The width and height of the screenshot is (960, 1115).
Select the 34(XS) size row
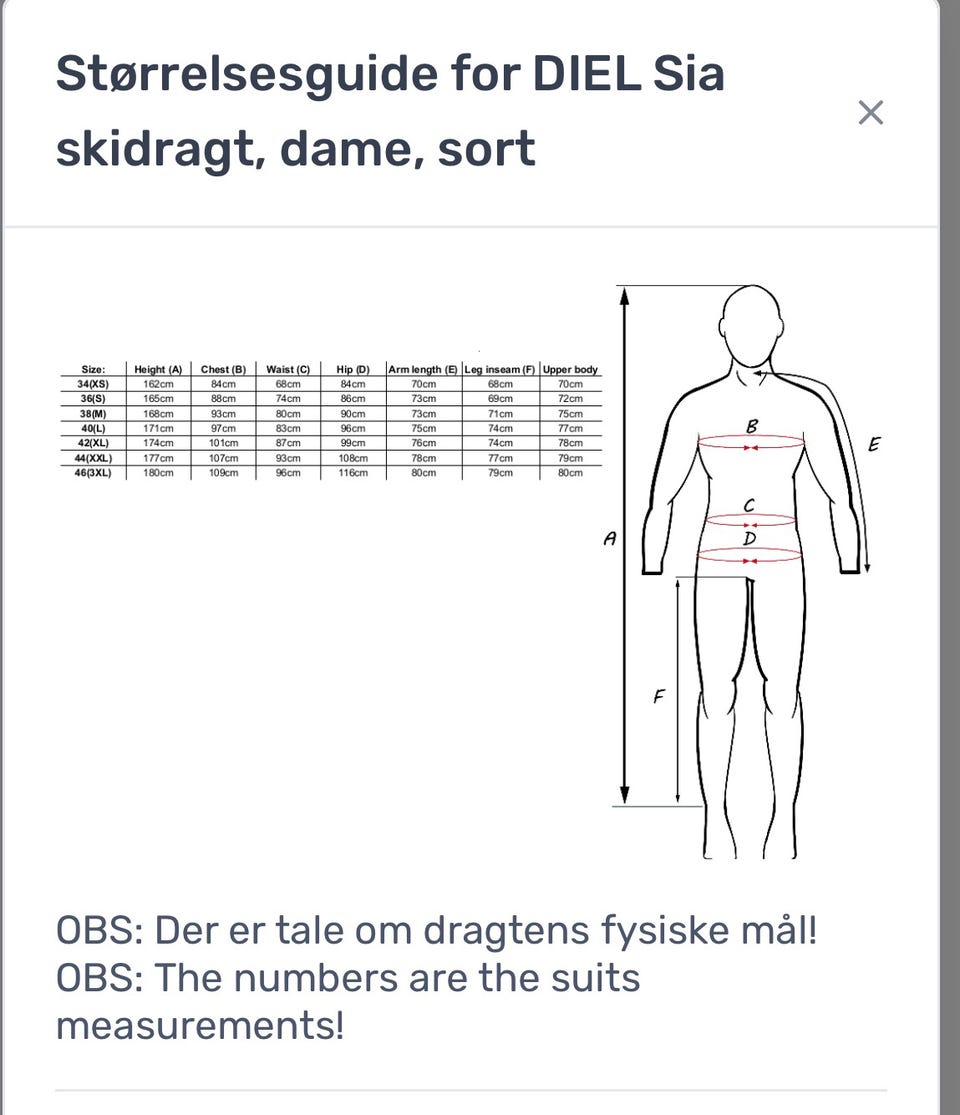point(93,382)
